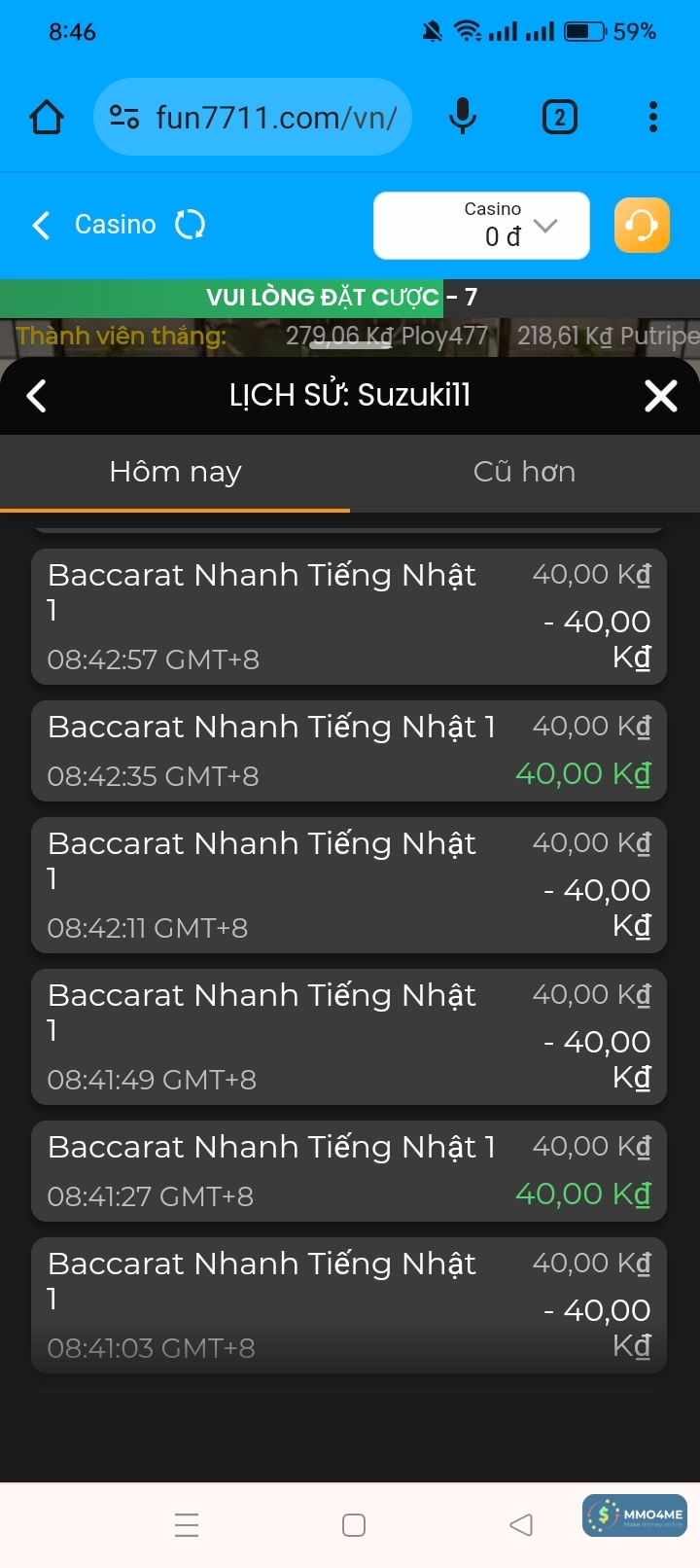Screen dimensions: 700x1568
Task: Edit the fun7711.com address bar
Action: pos(274,118)
